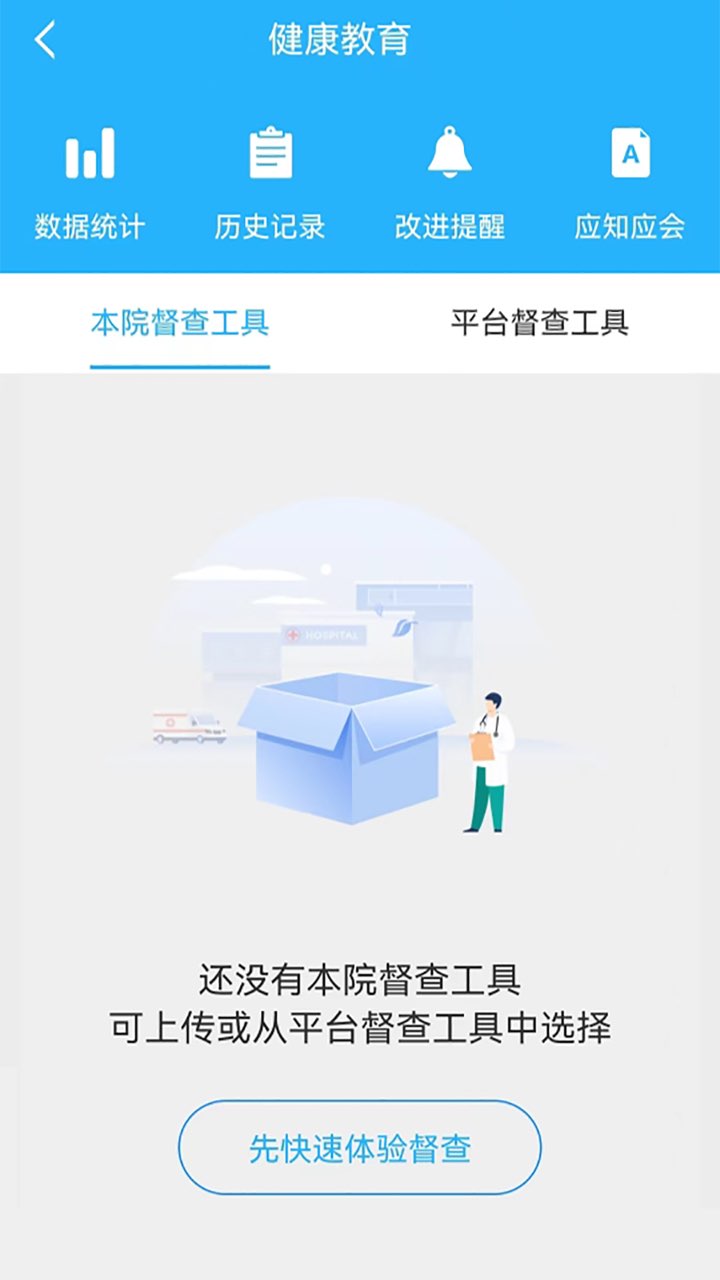
Task: Go back from 健康教育 page
Action: point(45,40)
